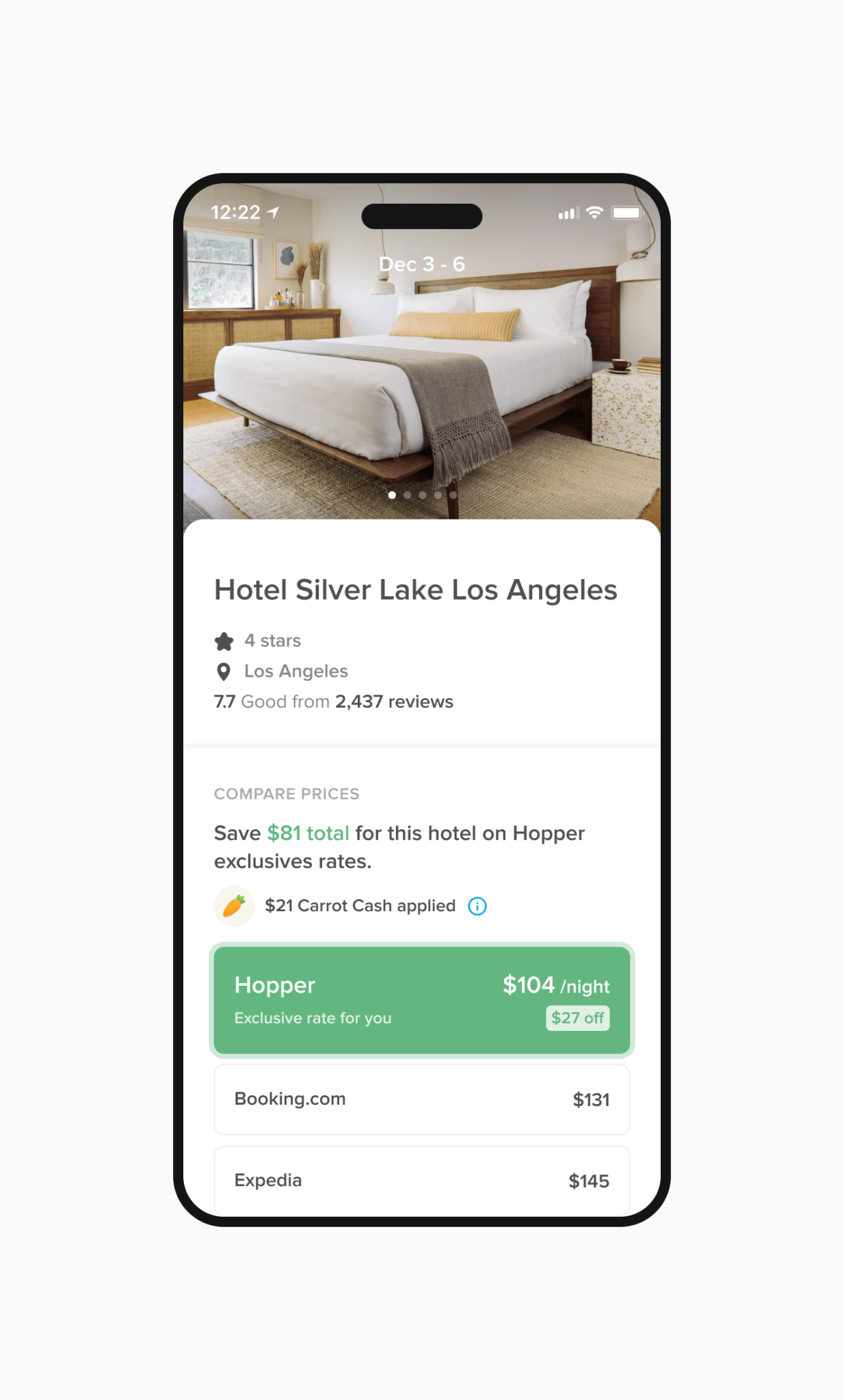The height and width of the screenshot is (1400, 844).
Task: Select the Hopper exclusive rate card
Action: coord(421,1000)
